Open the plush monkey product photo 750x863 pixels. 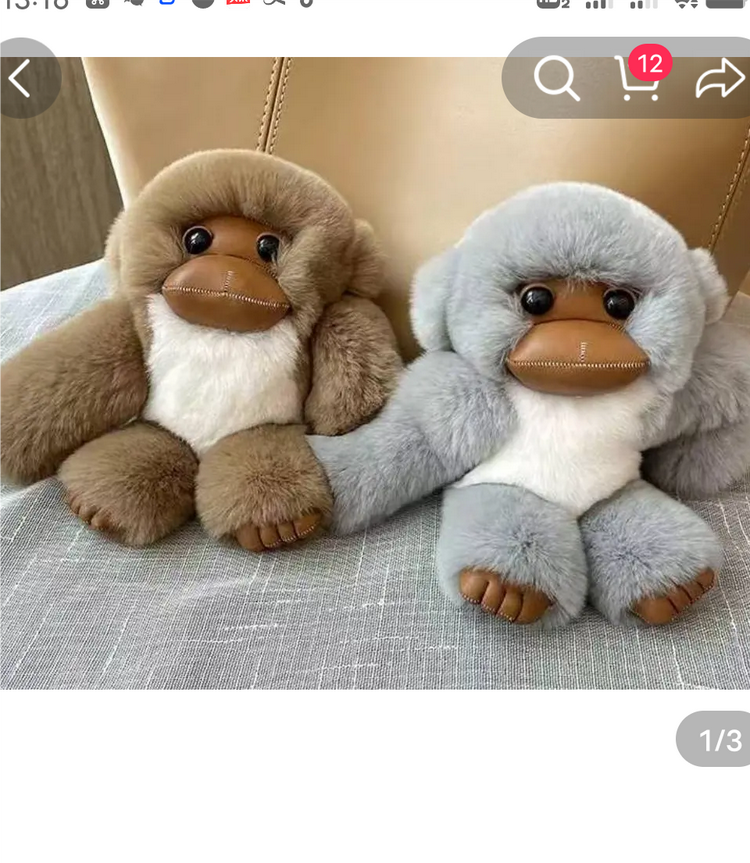(x=375, y=400)
